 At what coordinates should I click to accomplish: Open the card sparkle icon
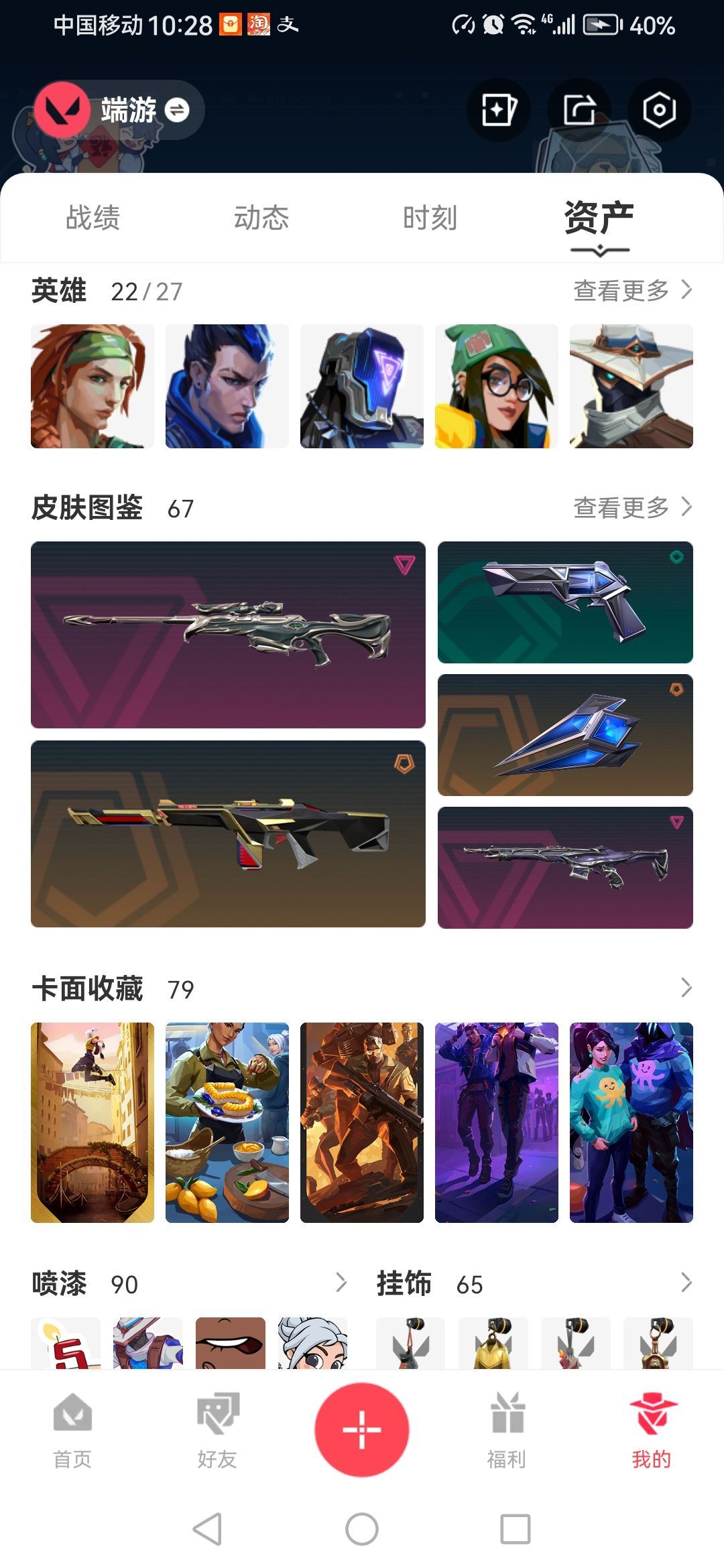[498, 110]
